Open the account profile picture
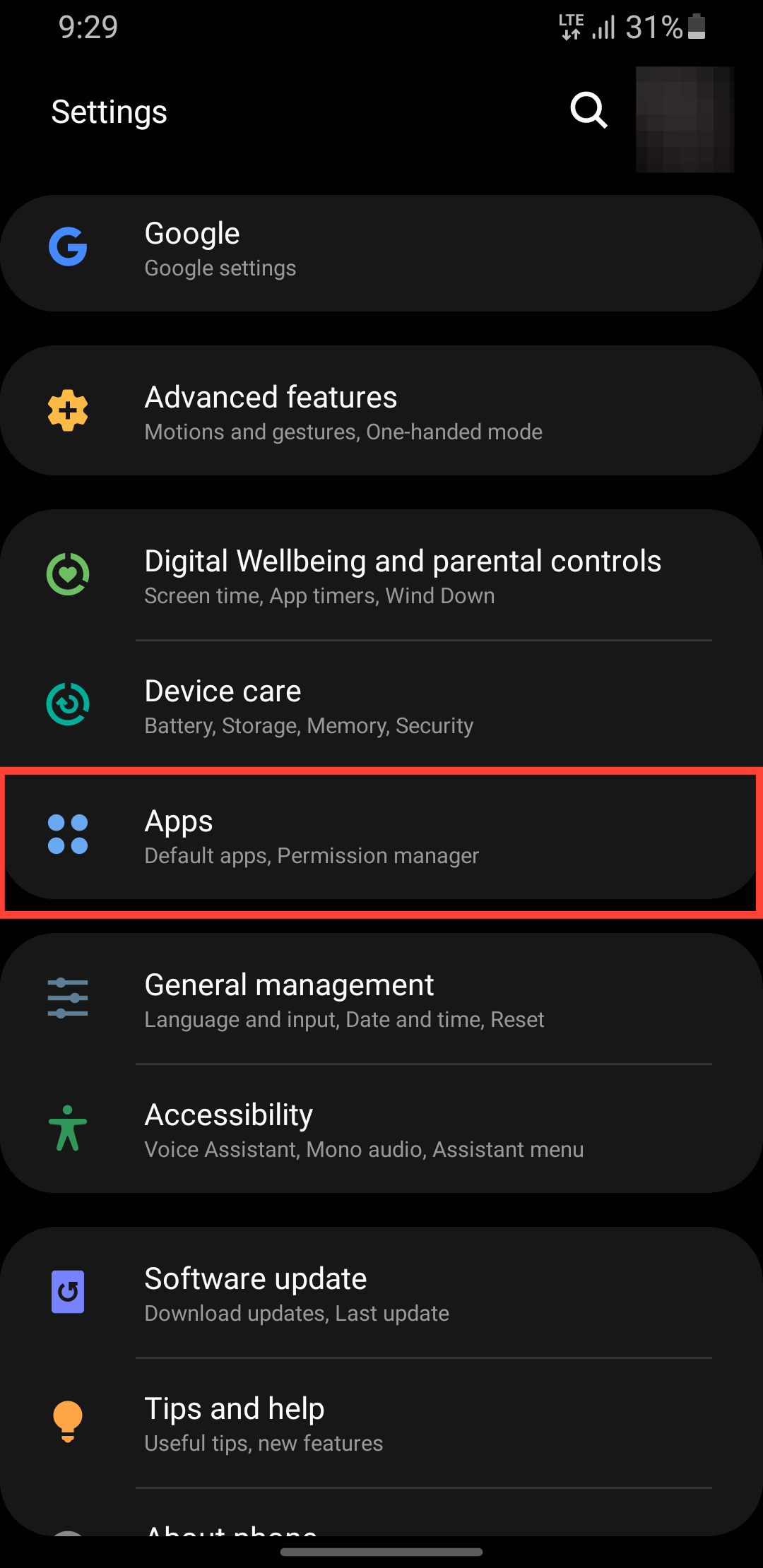Image resolution: width=763 pixels, height=1568 pixels. click(x=684, y=119)
